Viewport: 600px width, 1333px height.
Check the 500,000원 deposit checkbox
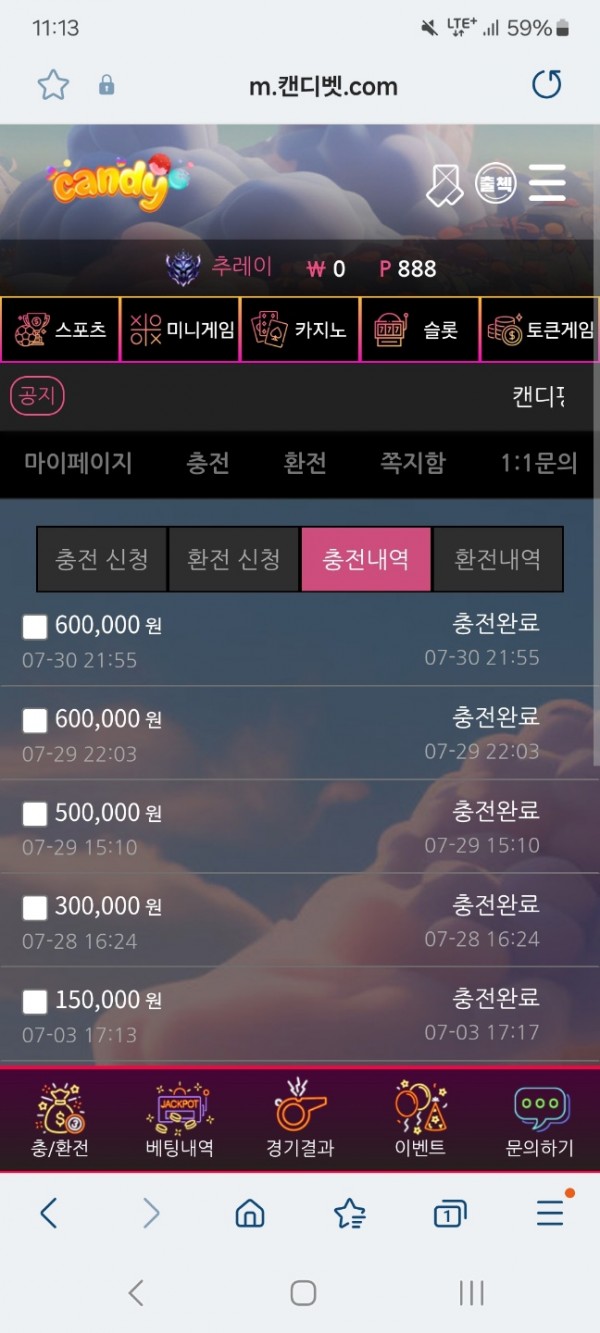pyautogui.click(x=35, y=814)
